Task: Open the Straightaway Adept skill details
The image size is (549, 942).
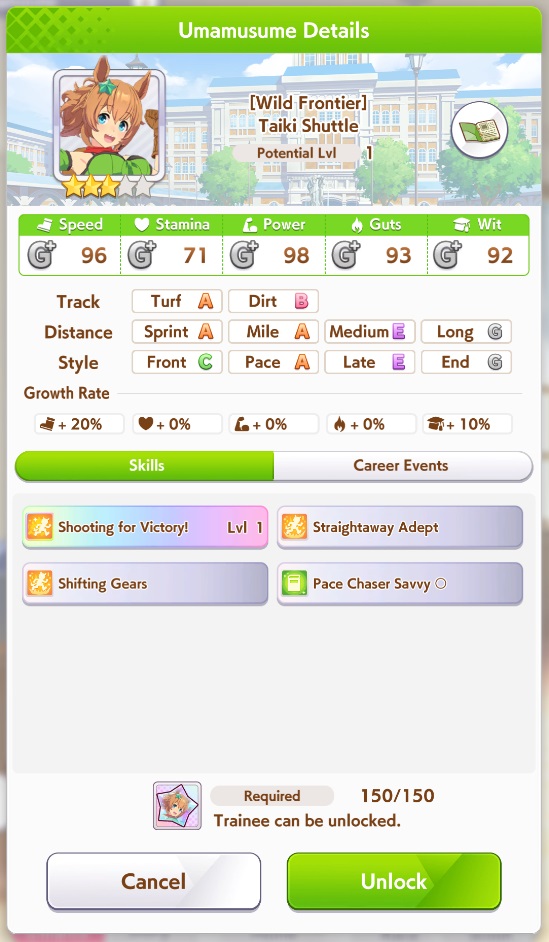Action: [x=400, y=527]
